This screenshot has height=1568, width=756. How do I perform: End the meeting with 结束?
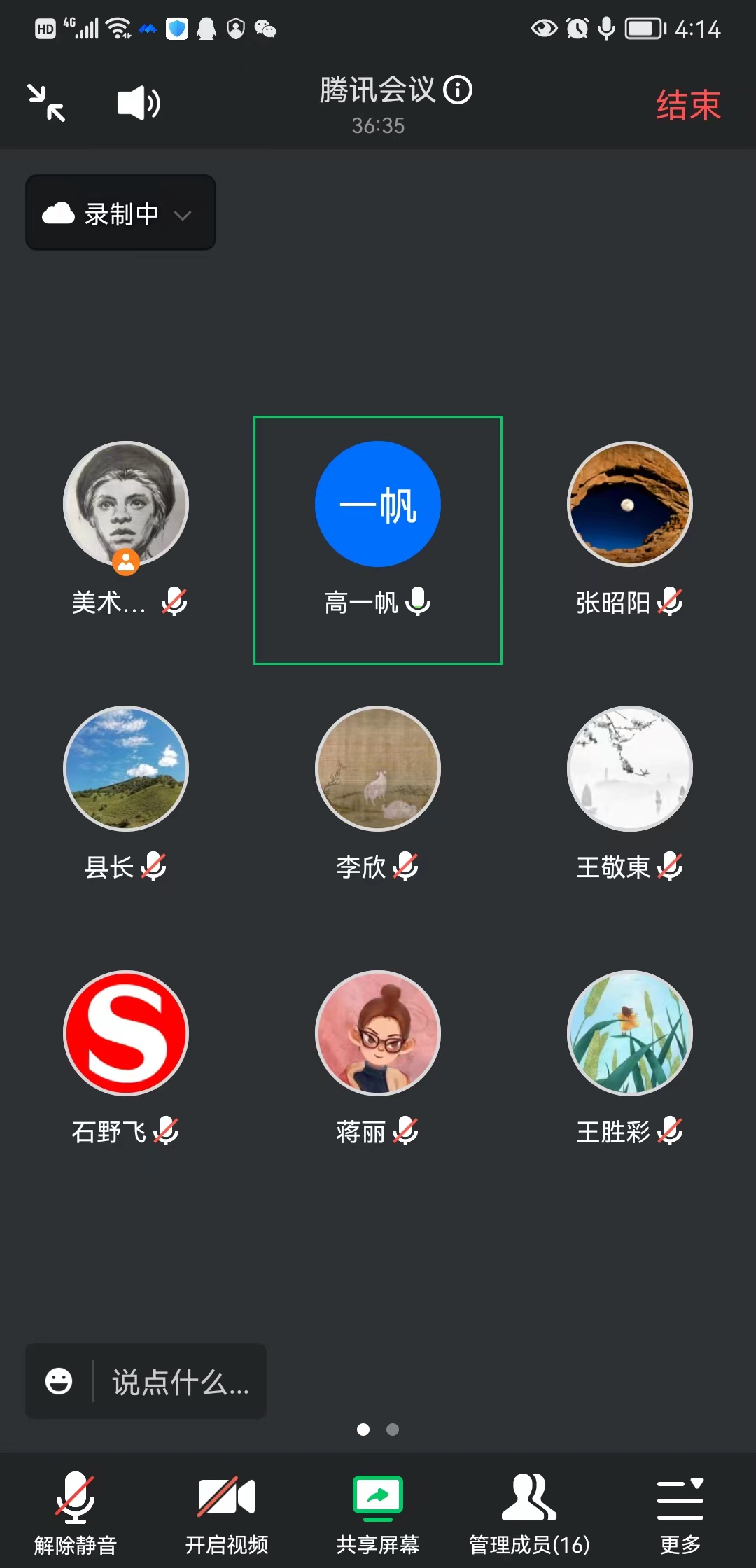click(688, 106)
